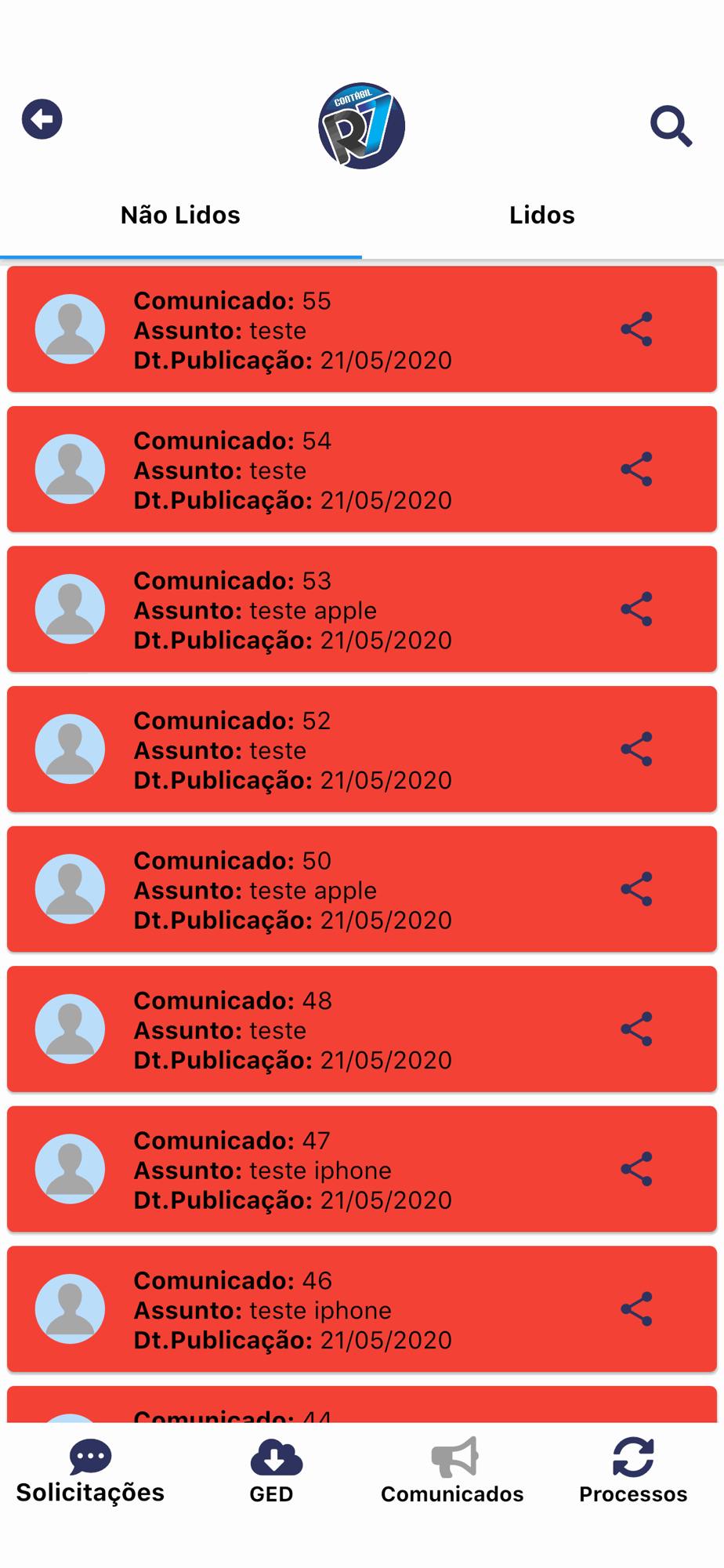Share Comunicado 55
The height and width of the screenshot is (1568, 724).
coord(637,329)
